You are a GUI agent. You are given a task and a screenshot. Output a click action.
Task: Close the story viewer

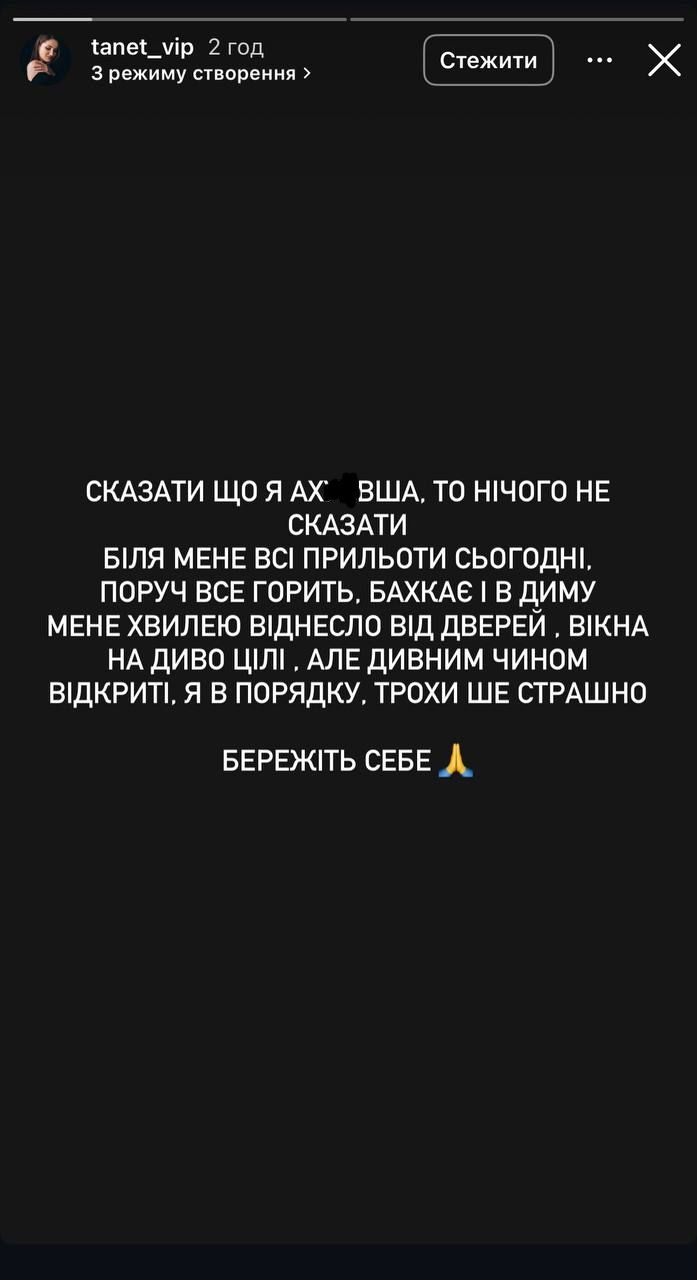664,60
